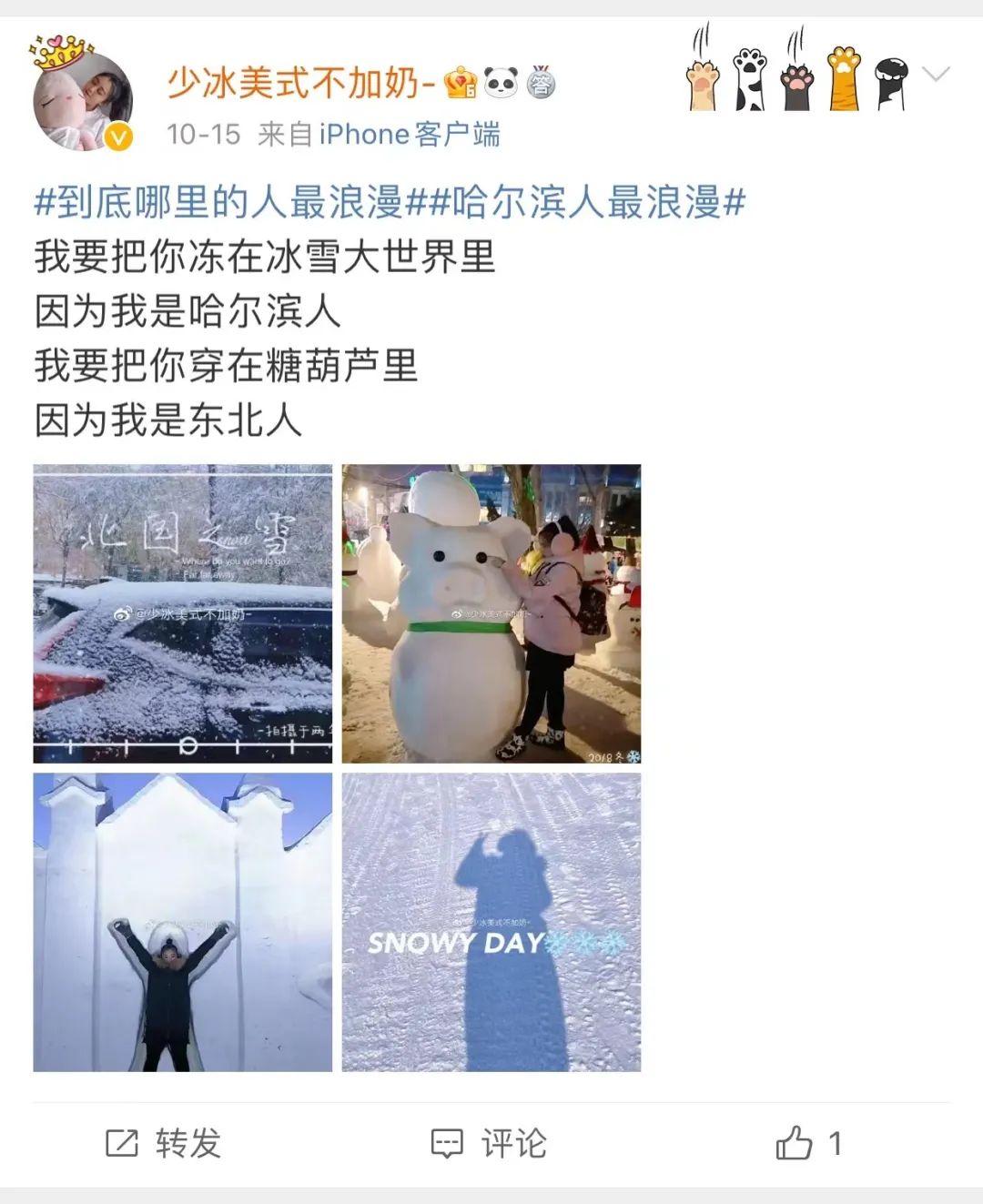View the snow-covered car photo
The image size is (983, 1204).
[x=183, y=613]
